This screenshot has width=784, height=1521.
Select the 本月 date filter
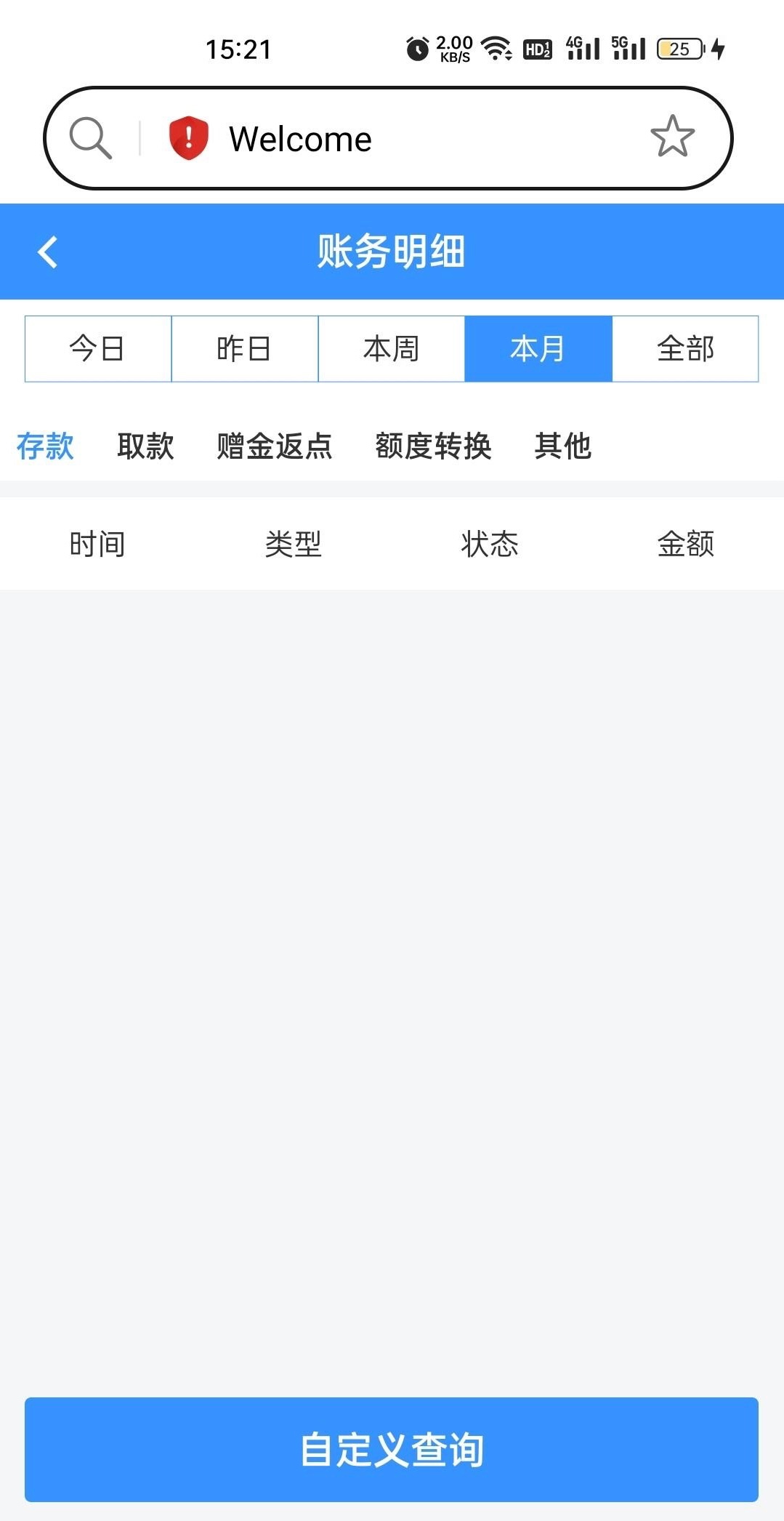coord(538,349)
